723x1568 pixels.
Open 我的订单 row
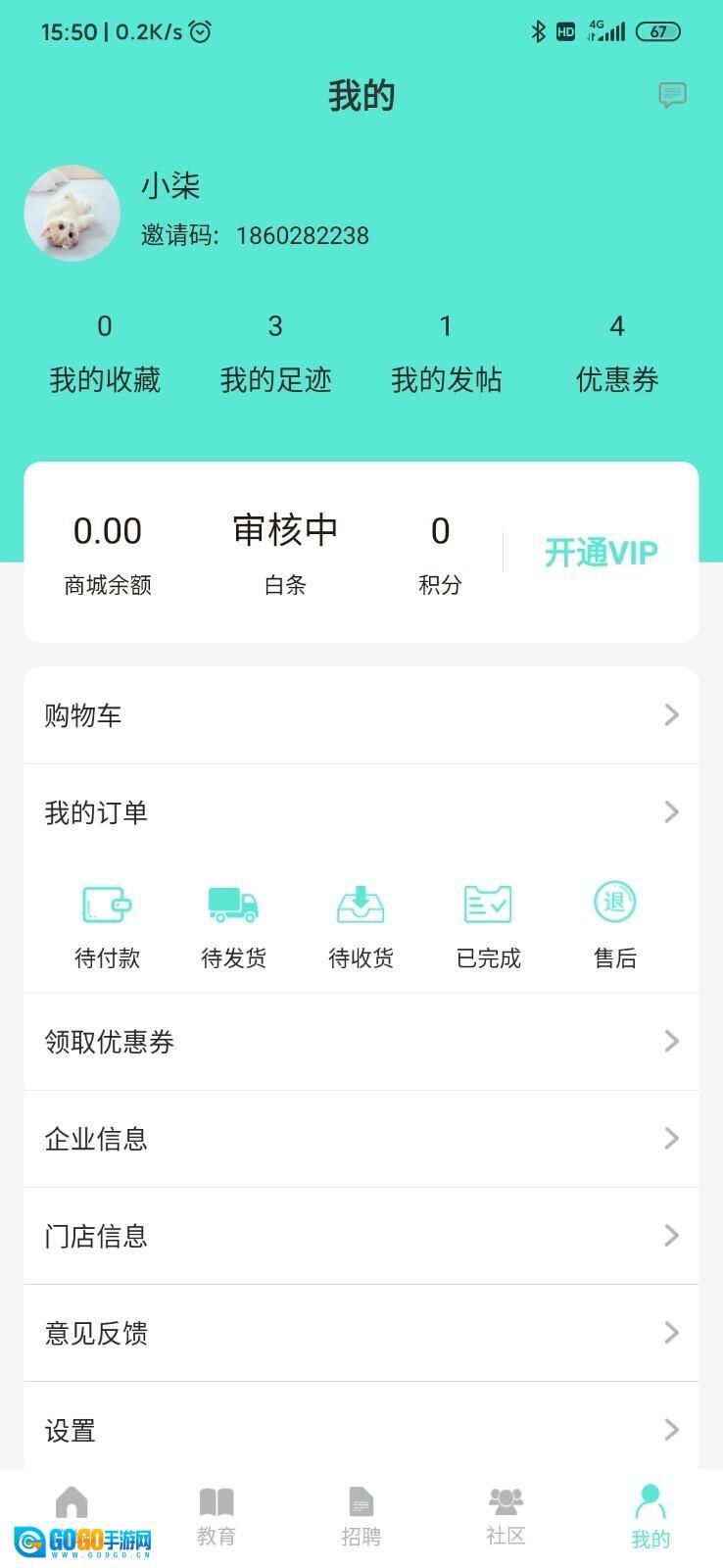click(x=361, y=812)
